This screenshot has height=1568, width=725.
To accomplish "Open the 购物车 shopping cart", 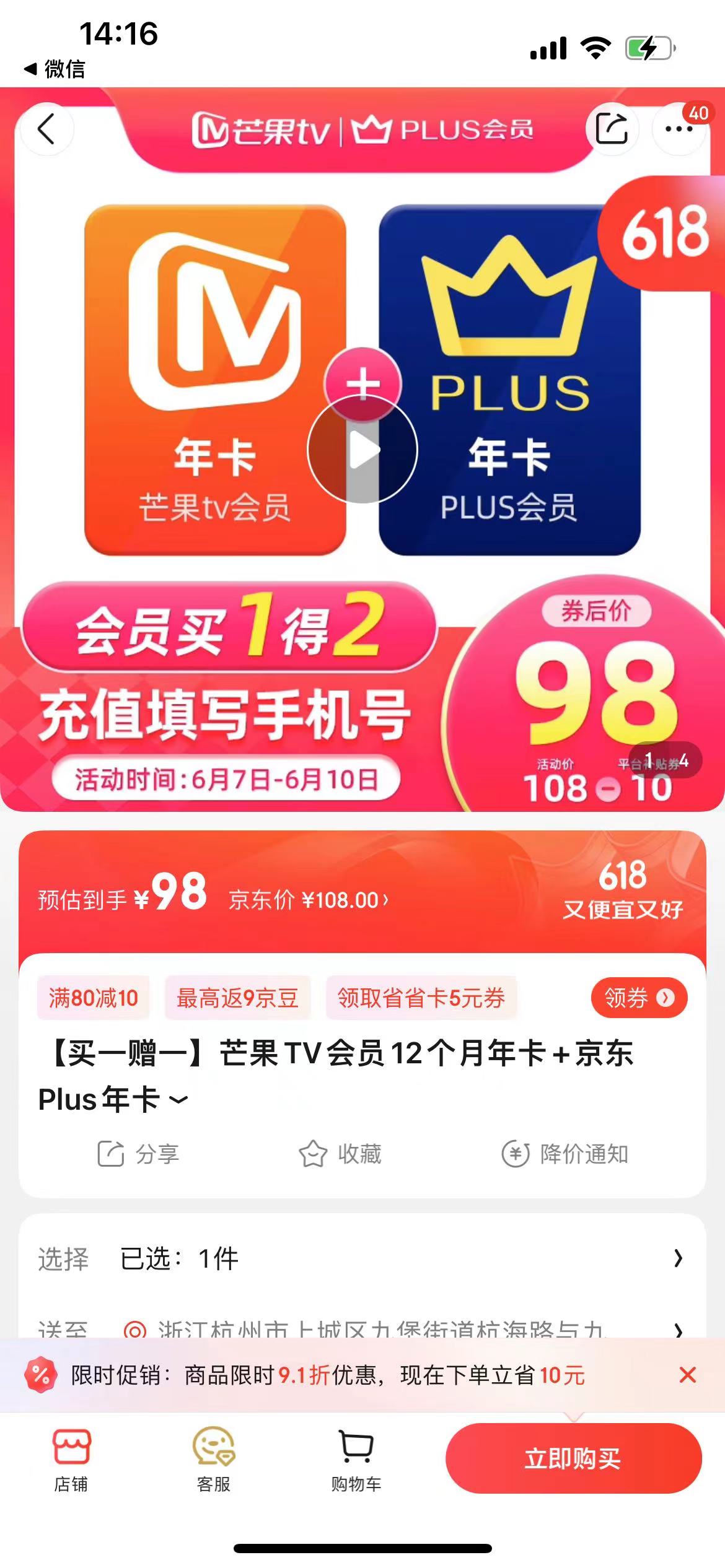I will point(356,1460).
